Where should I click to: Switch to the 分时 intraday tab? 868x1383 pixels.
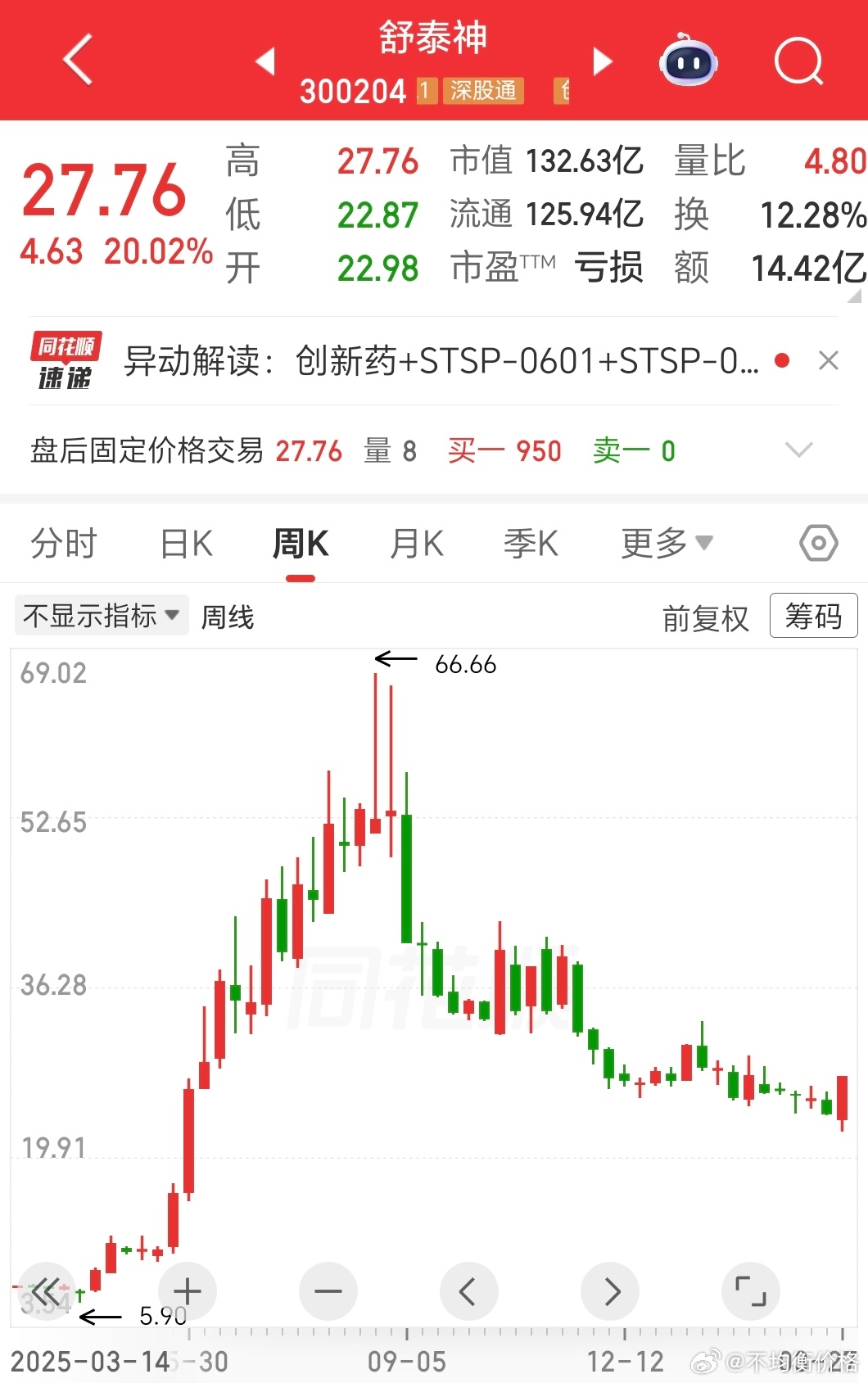click(63, 543)
